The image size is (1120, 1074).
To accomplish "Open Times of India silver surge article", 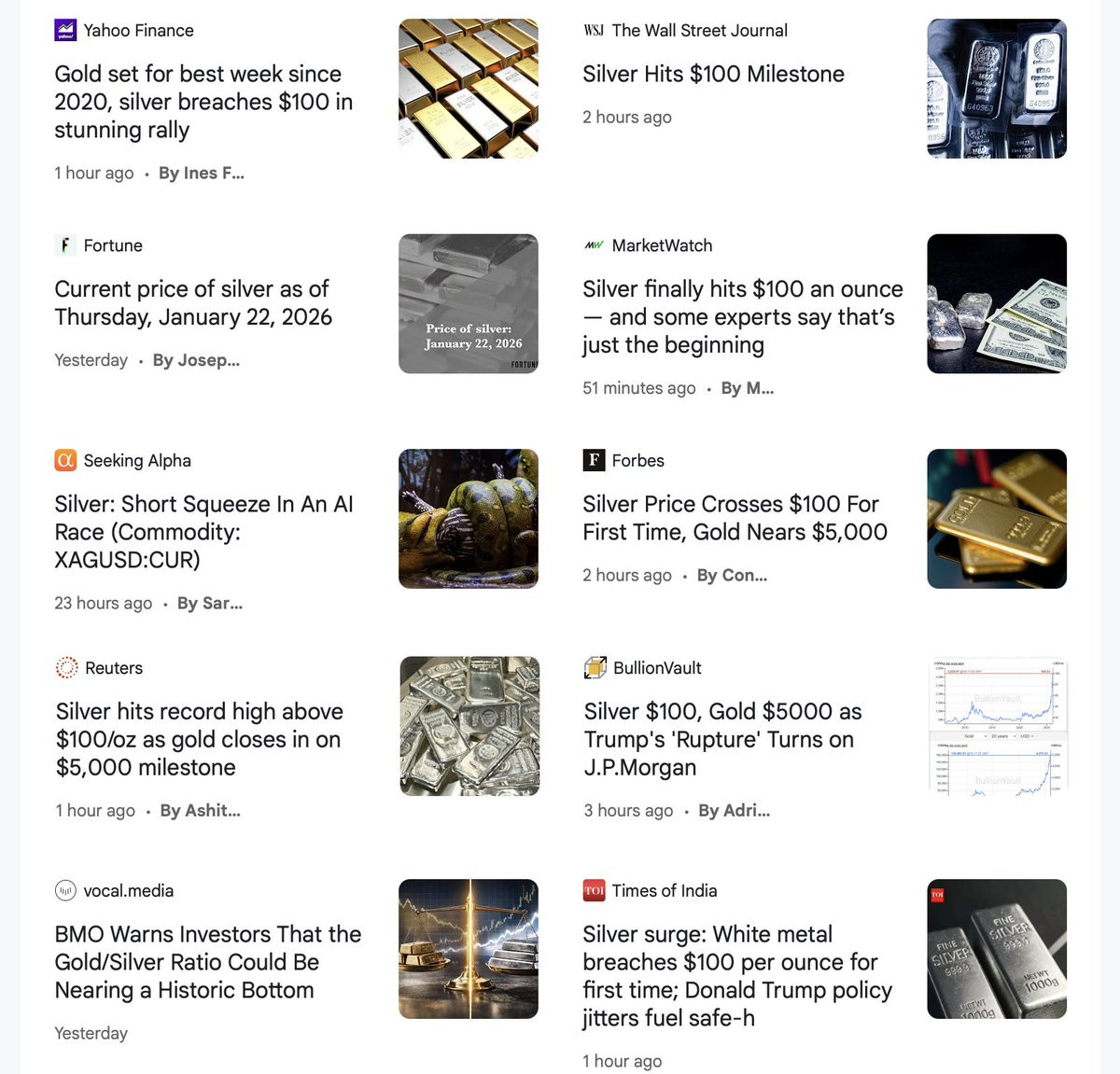I will pyautogui.click(x=736, y=975).
